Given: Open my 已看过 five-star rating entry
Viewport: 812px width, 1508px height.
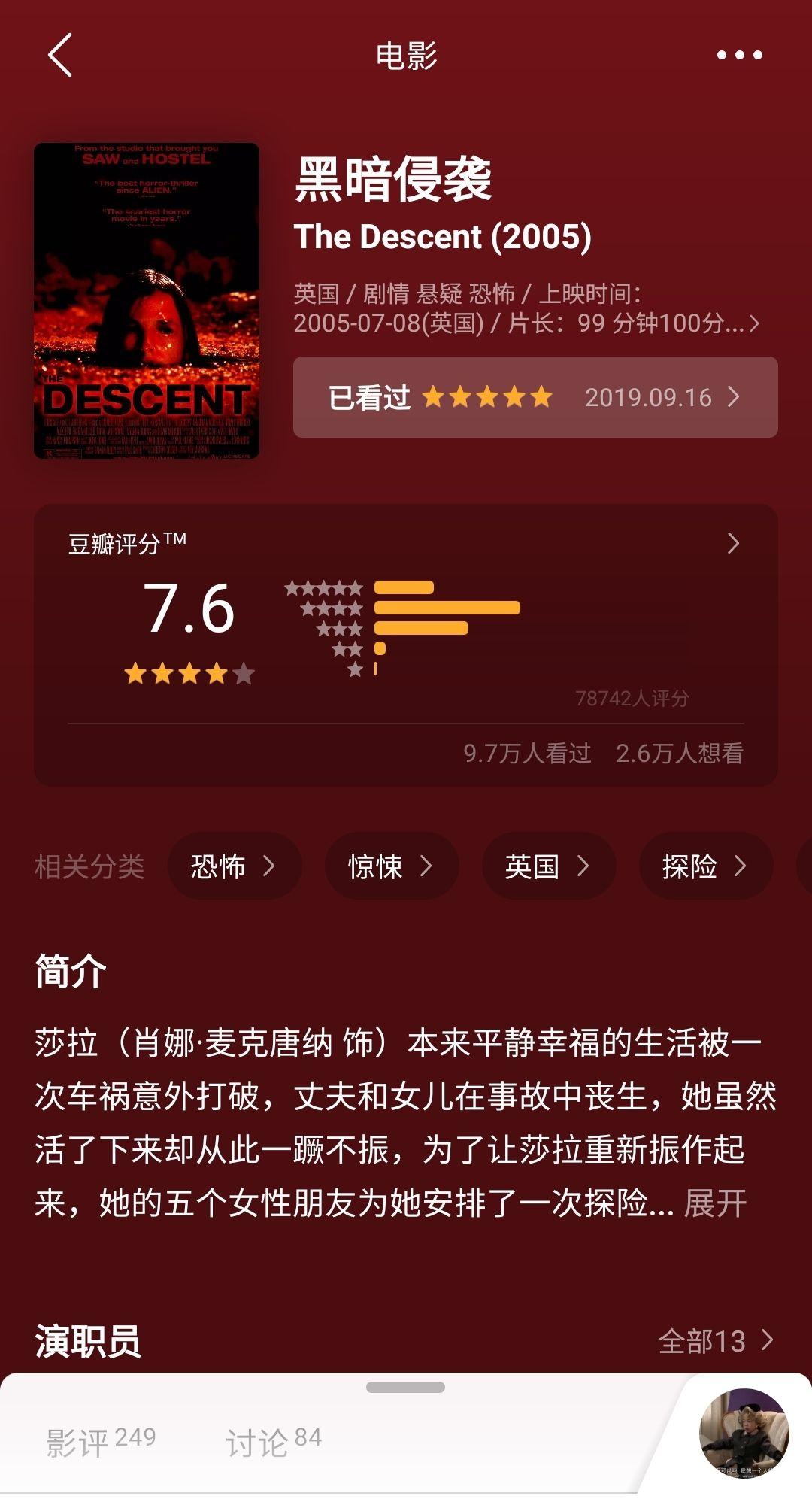Looking at the screenshot, I should coord(535,397).
